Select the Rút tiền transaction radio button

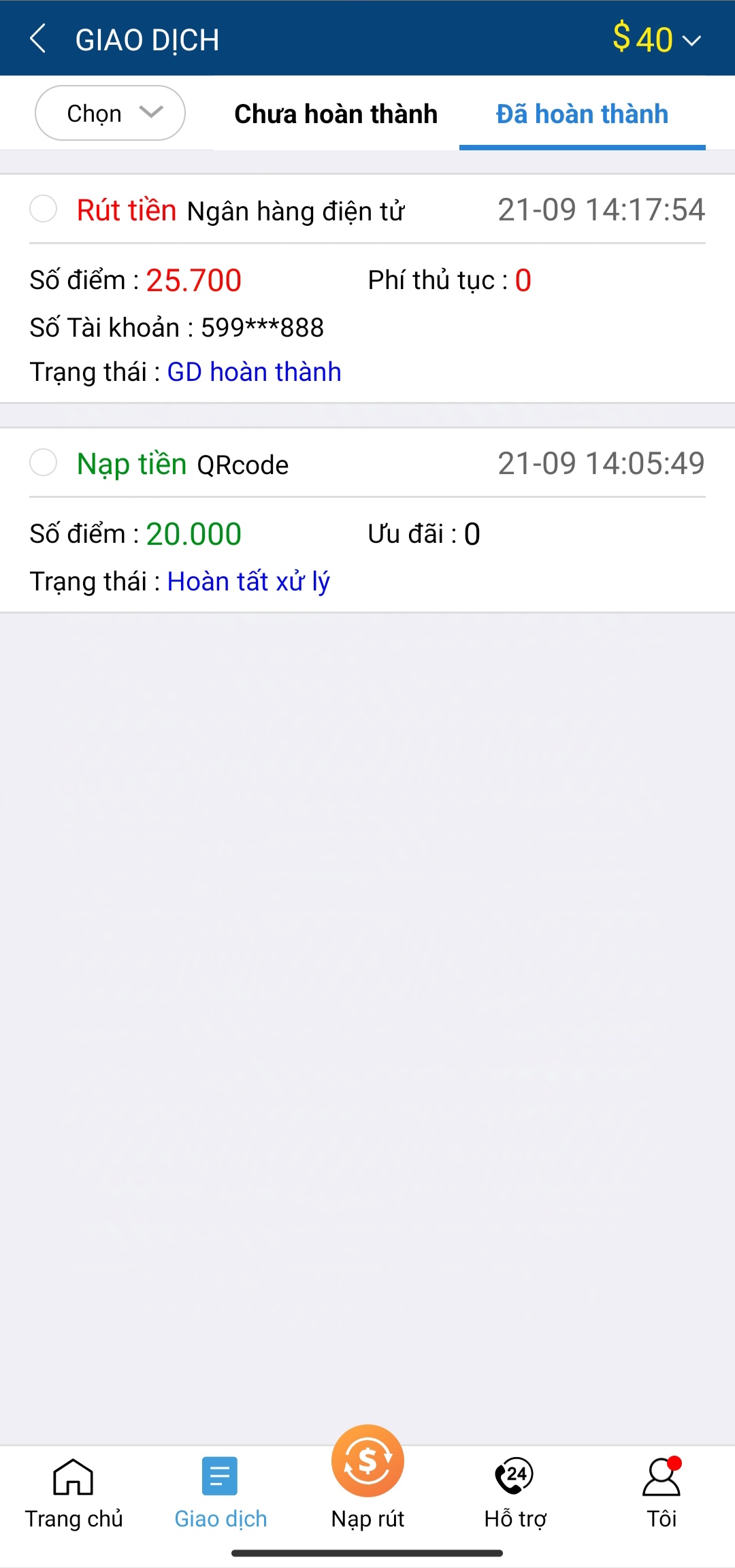(x=44, y=209)
